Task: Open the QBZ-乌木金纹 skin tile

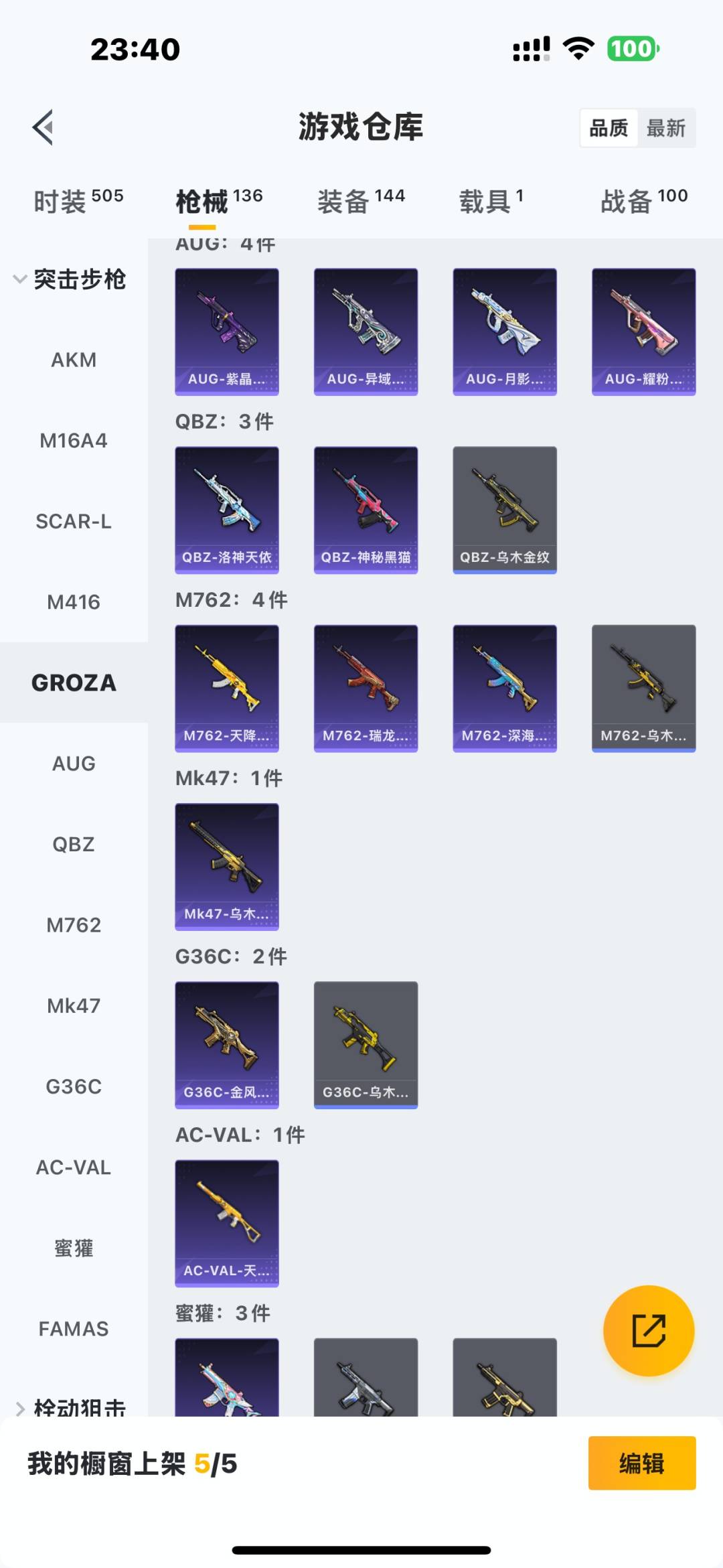Action: (505, 510)
